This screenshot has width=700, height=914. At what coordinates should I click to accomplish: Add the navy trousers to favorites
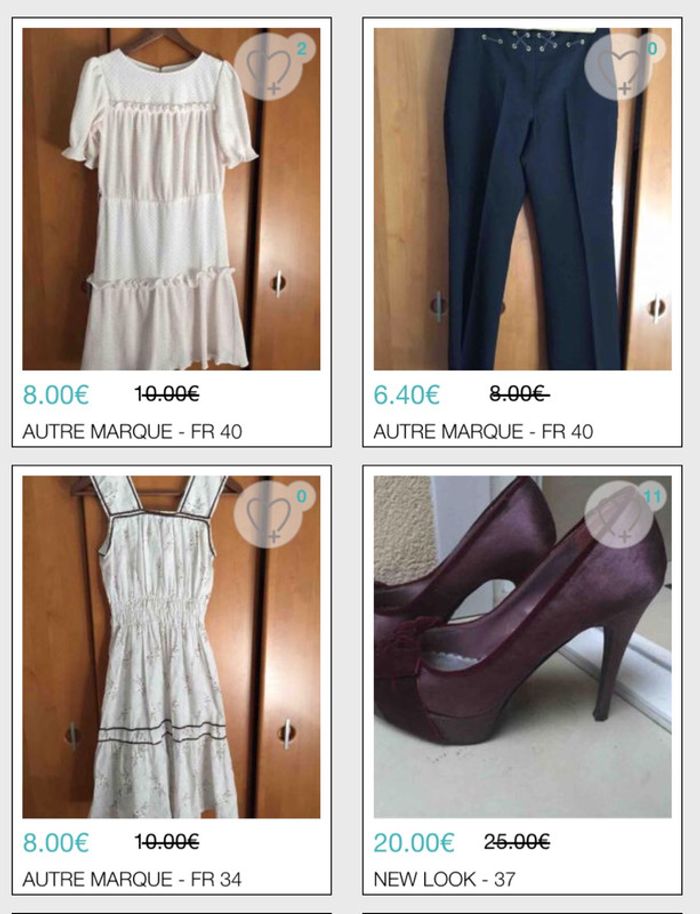tap(619, 67)
